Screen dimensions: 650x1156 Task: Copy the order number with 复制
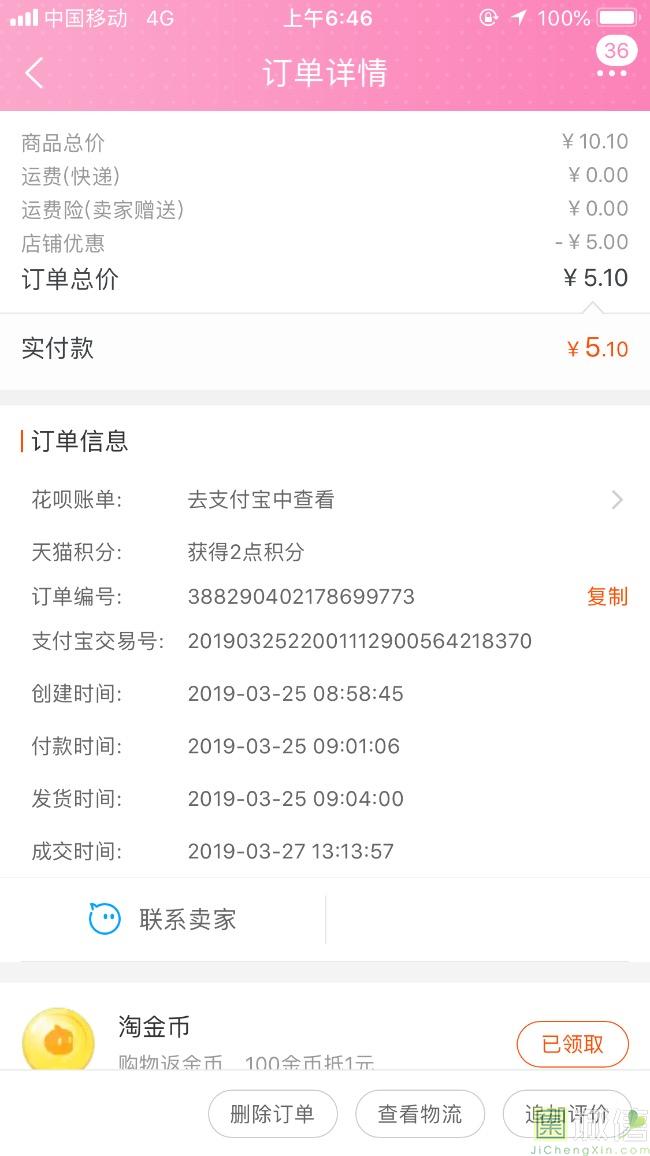607,597
